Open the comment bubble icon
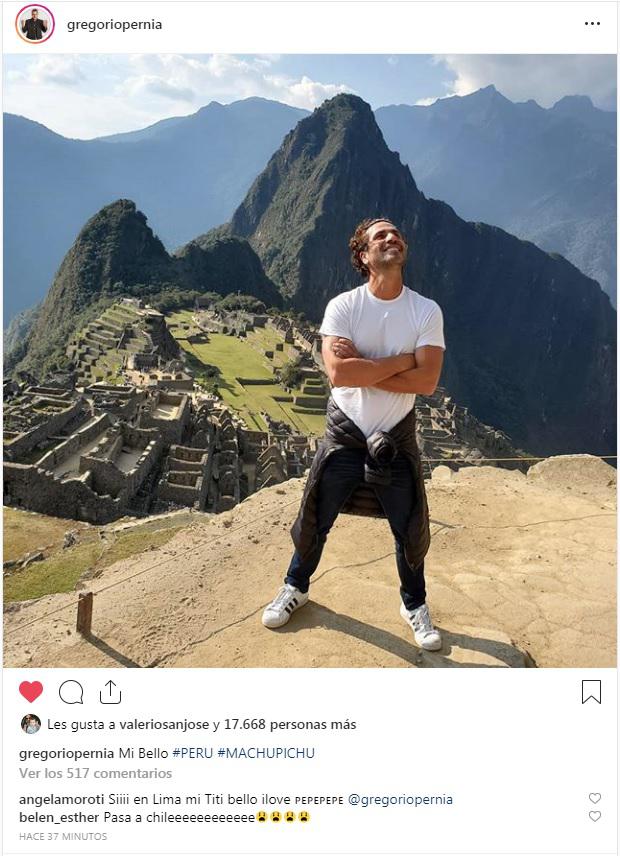Screen dimensions: 620x856 (x=71, y=692)
